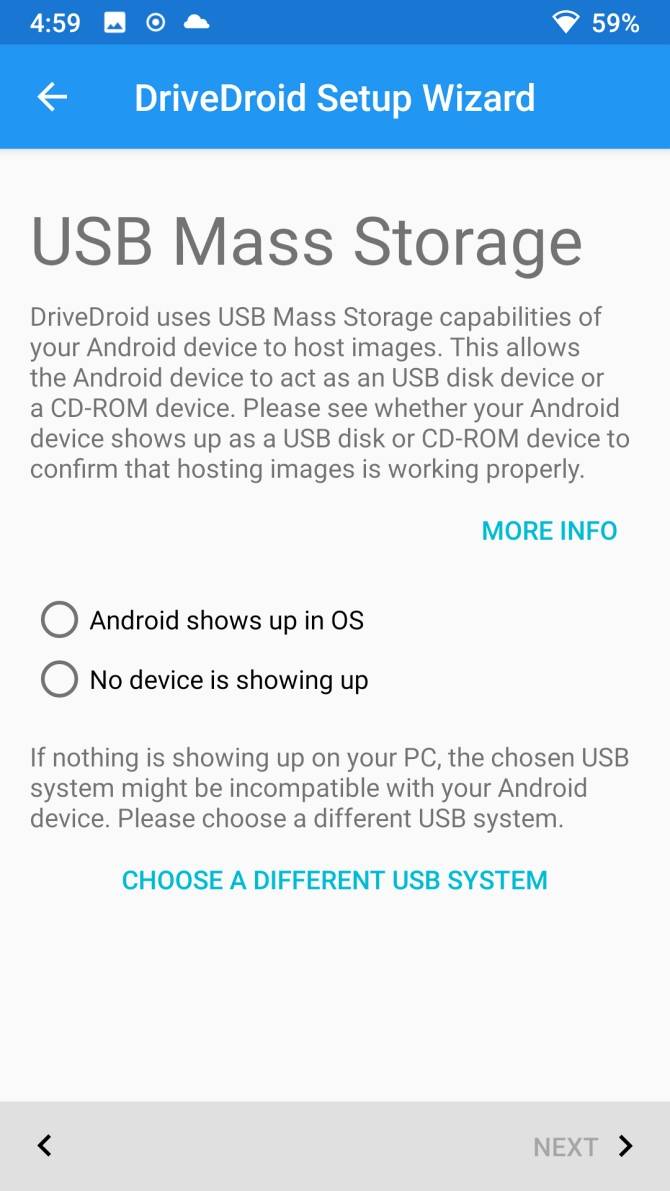Tap the back arrow in the app bar

52,97
